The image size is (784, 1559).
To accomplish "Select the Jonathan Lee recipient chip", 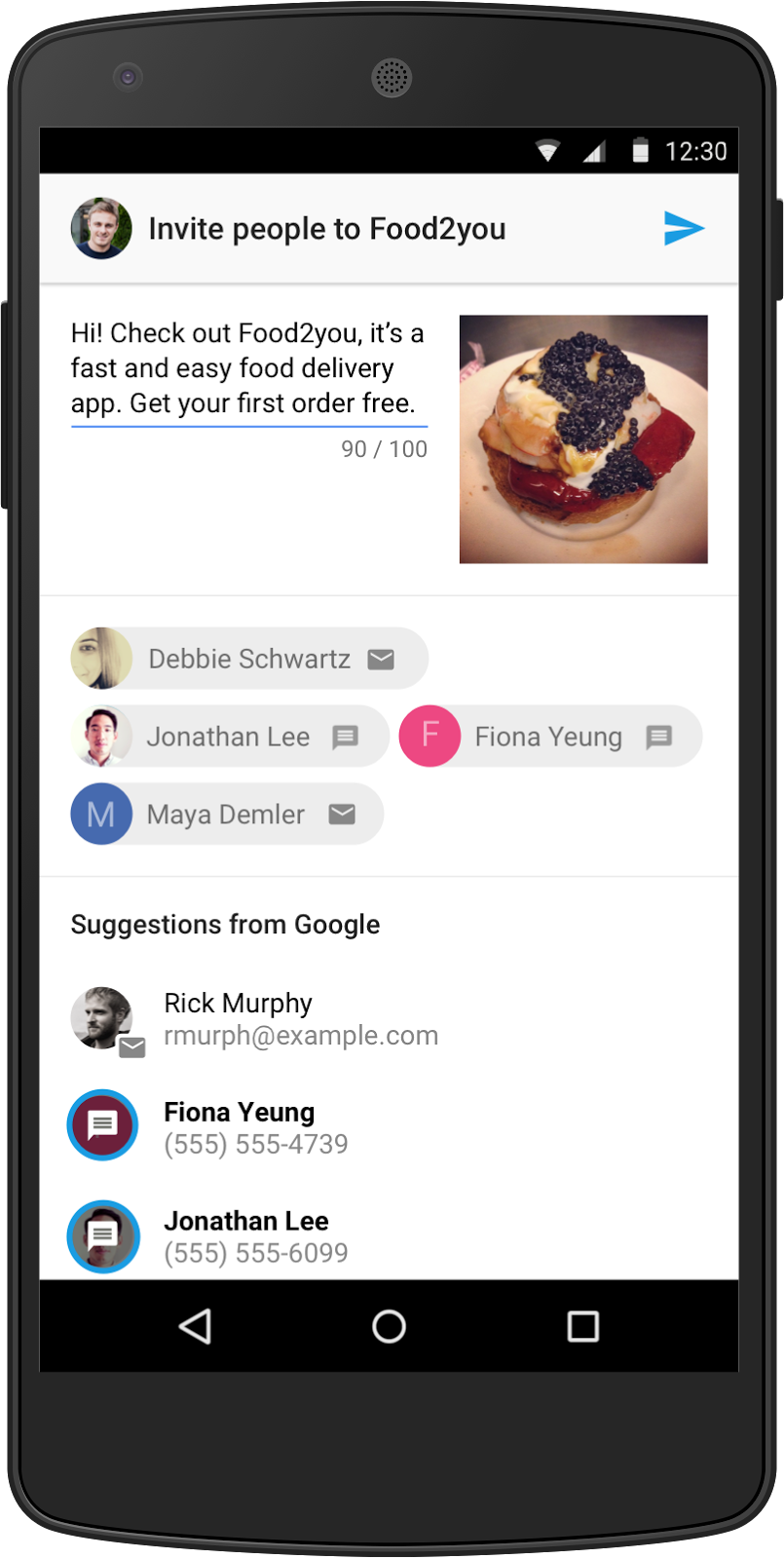I will [230, 737].
